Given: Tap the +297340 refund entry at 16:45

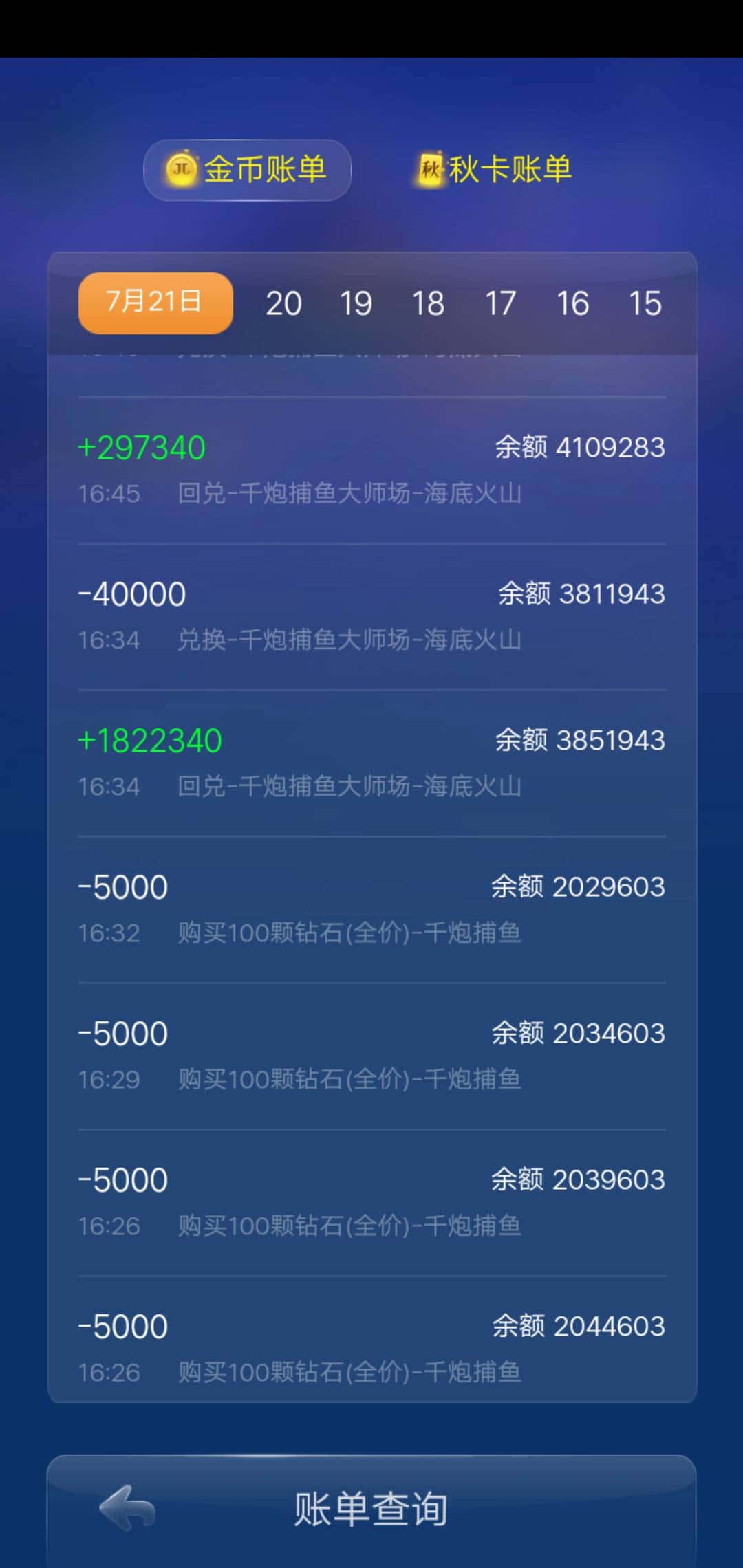Looking at the screenshot, I should click(x=371, y=468).
